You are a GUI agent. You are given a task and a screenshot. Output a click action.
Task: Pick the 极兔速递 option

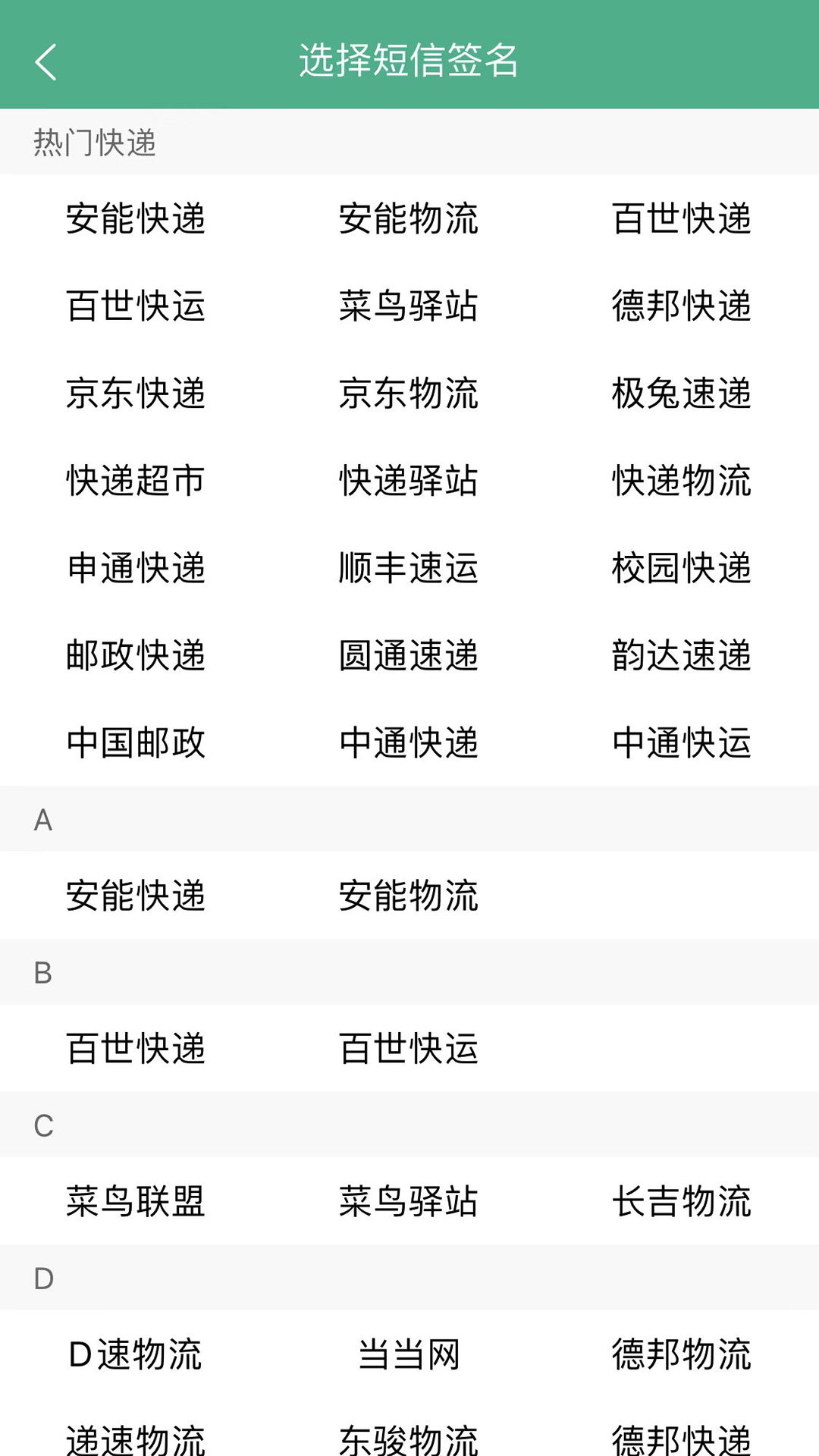pos(682,394)
